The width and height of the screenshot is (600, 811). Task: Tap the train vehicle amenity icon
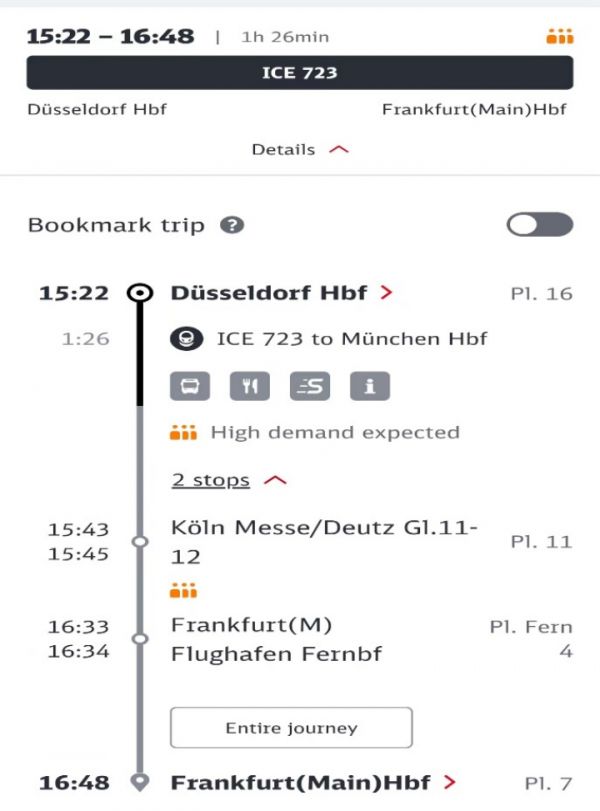[190, 387]
